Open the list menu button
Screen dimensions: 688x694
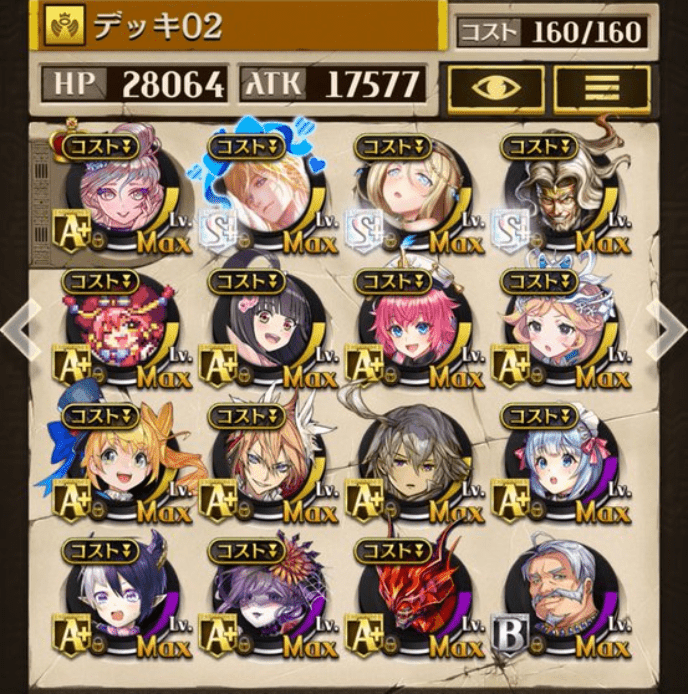point(602,89)
